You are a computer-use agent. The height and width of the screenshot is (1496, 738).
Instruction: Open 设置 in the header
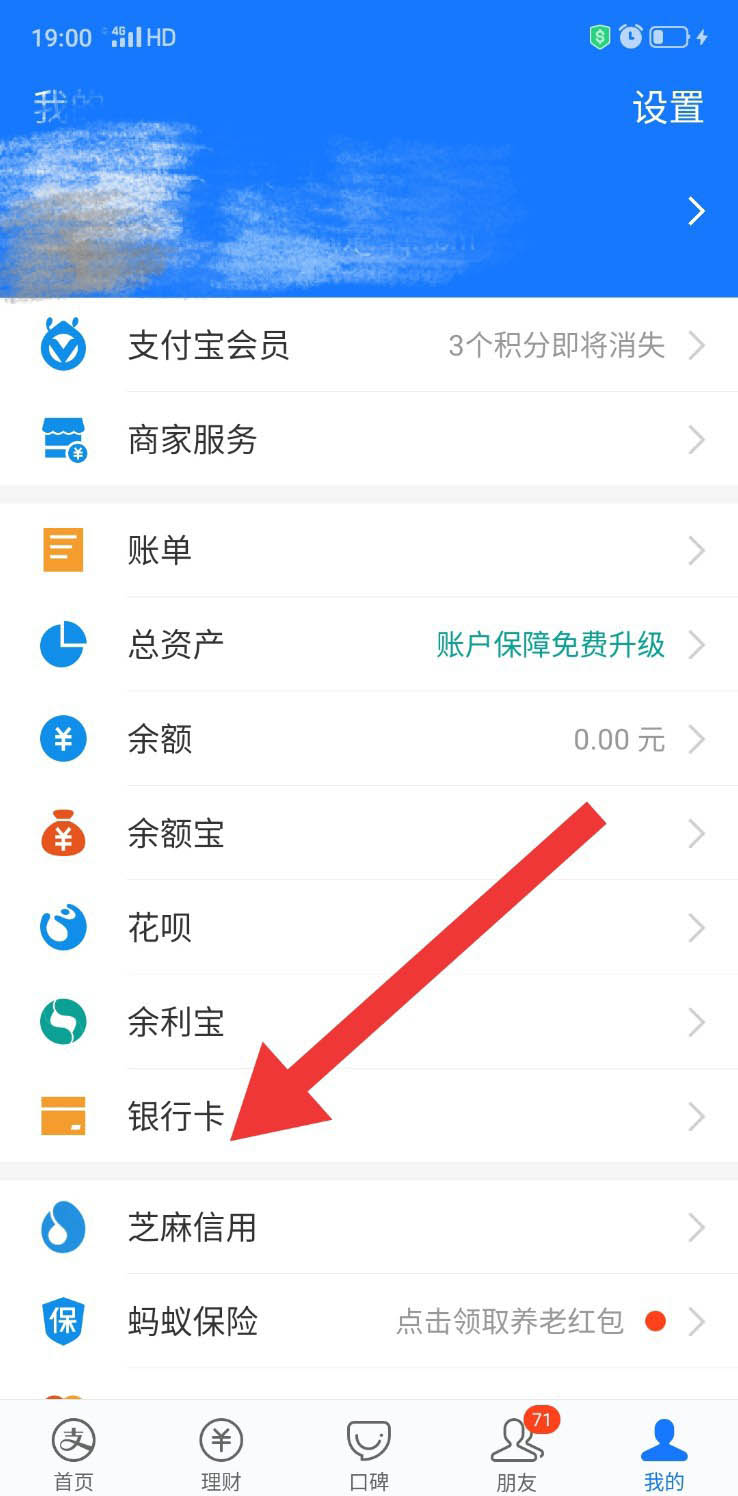(x=668, y=107)
